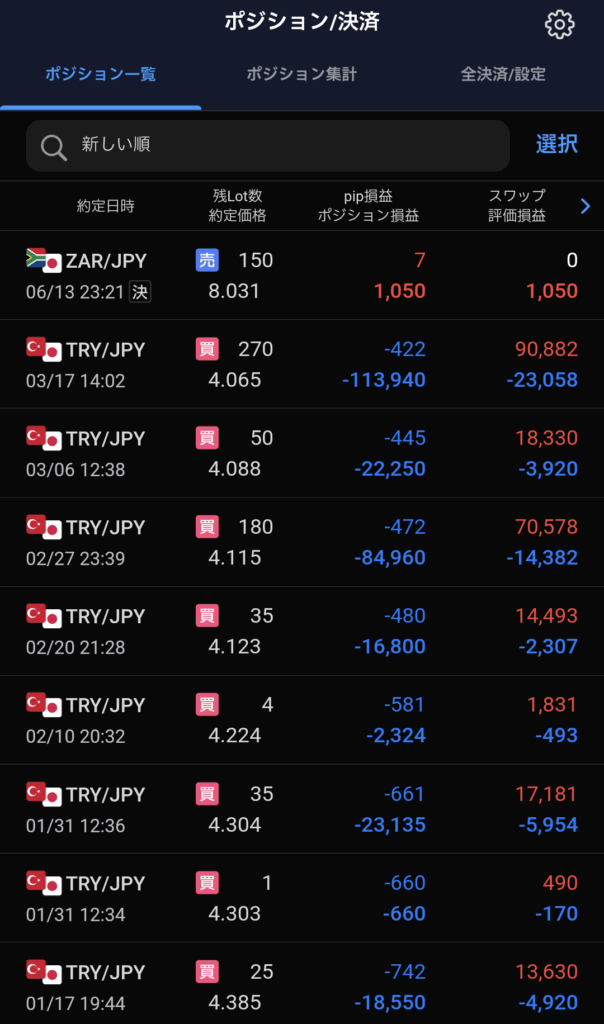This screenshot has height=1024, width=604.
Task: Open TRY/JPY position dated 03/17 14:02
Action: [x=300, y=364]
